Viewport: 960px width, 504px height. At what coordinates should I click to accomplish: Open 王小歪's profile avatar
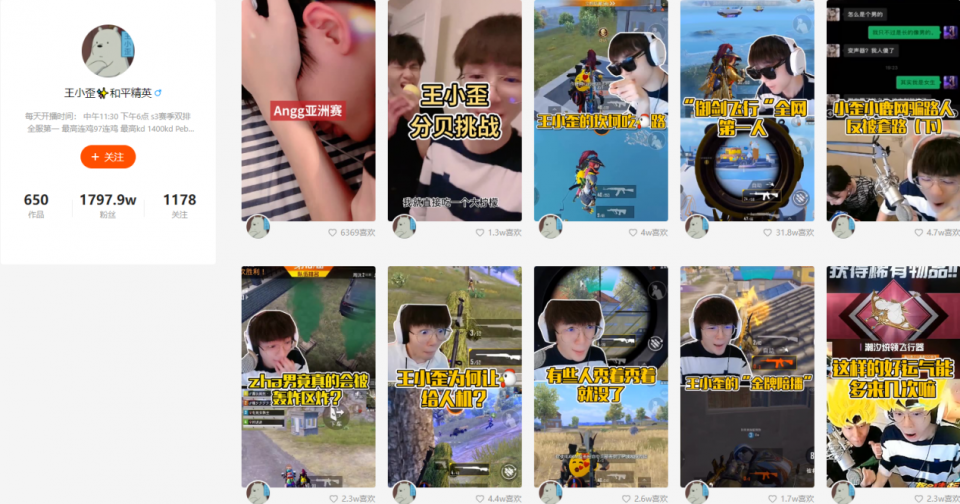click(108, 52)
